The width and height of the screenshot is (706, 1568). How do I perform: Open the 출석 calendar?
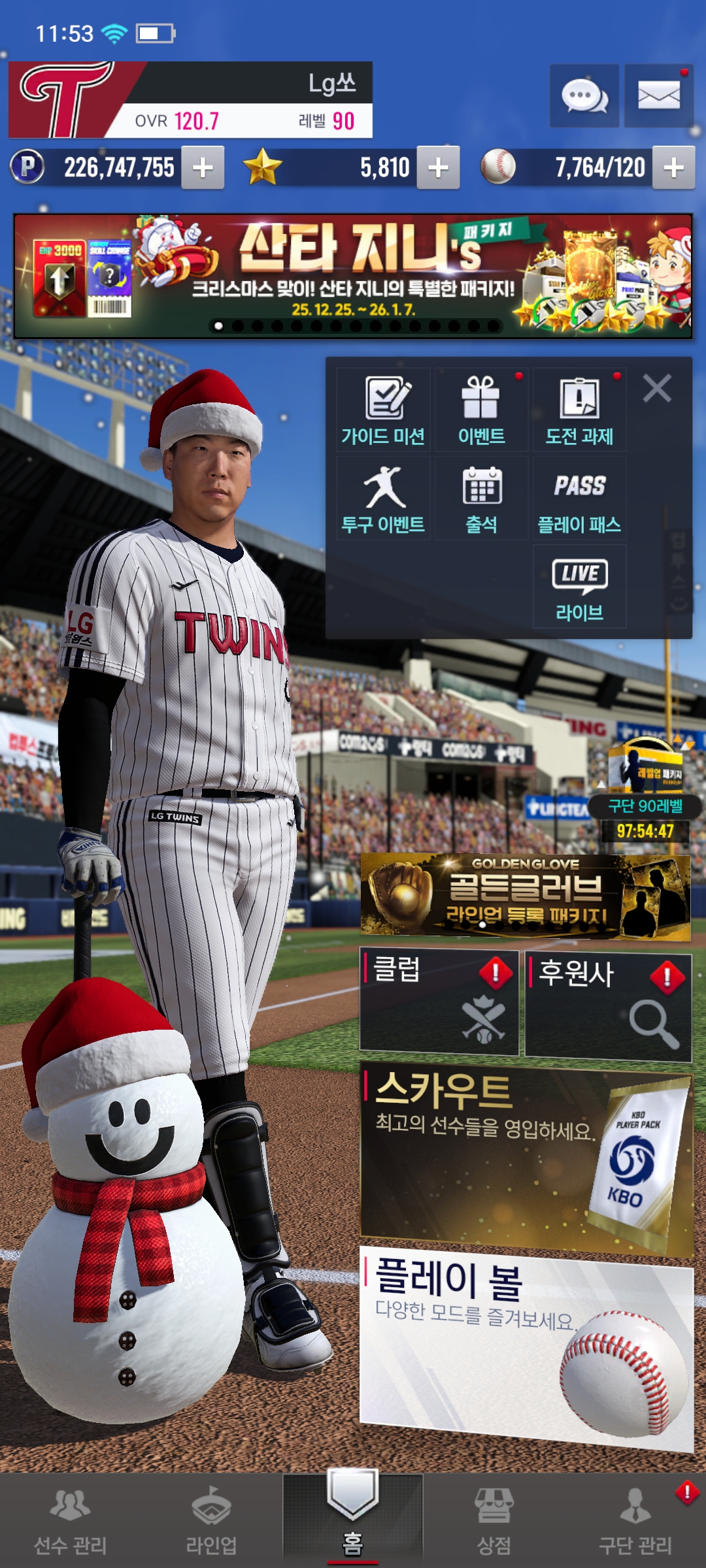click(481, 498)
